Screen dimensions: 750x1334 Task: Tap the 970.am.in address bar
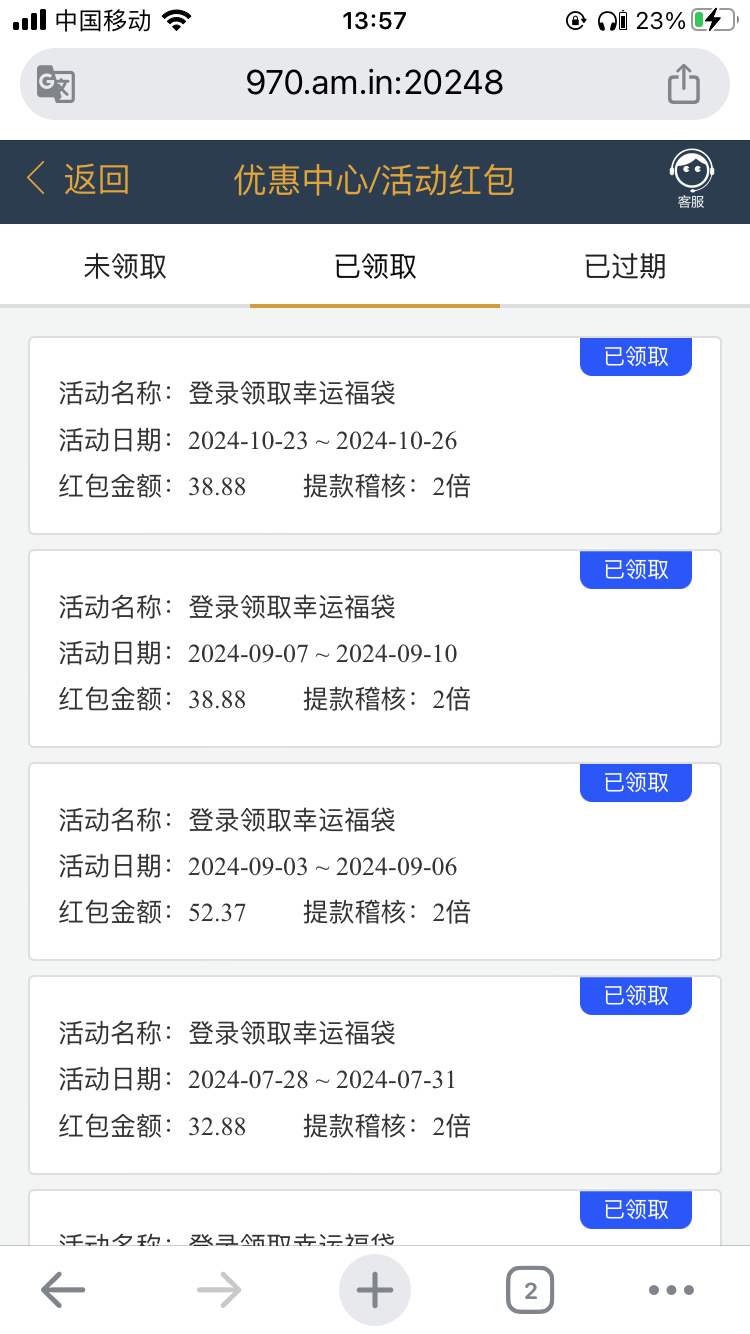click(374, 84)
